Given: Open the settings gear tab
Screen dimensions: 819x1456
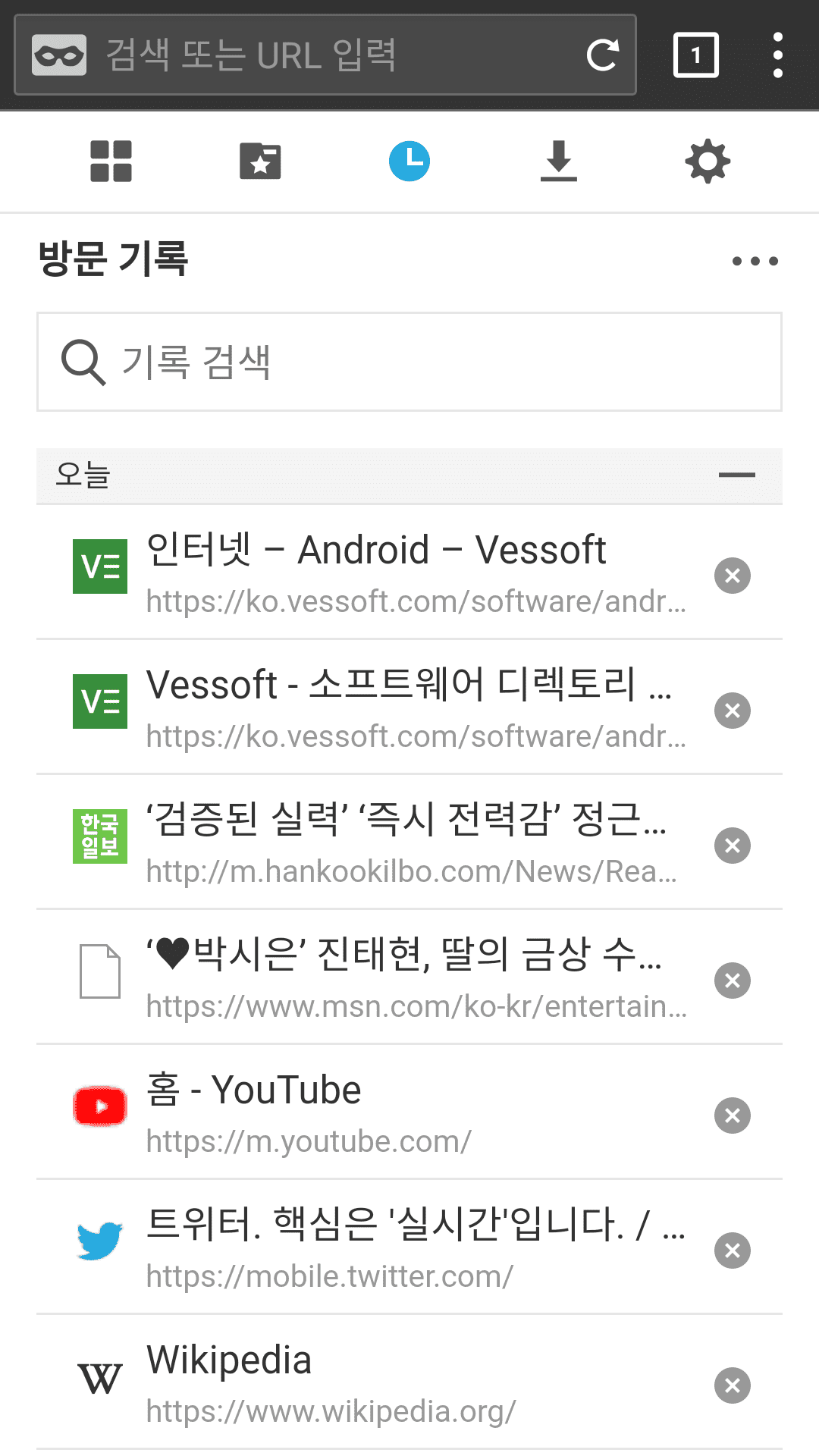Looking at the screenshot, I should (708, 162).
